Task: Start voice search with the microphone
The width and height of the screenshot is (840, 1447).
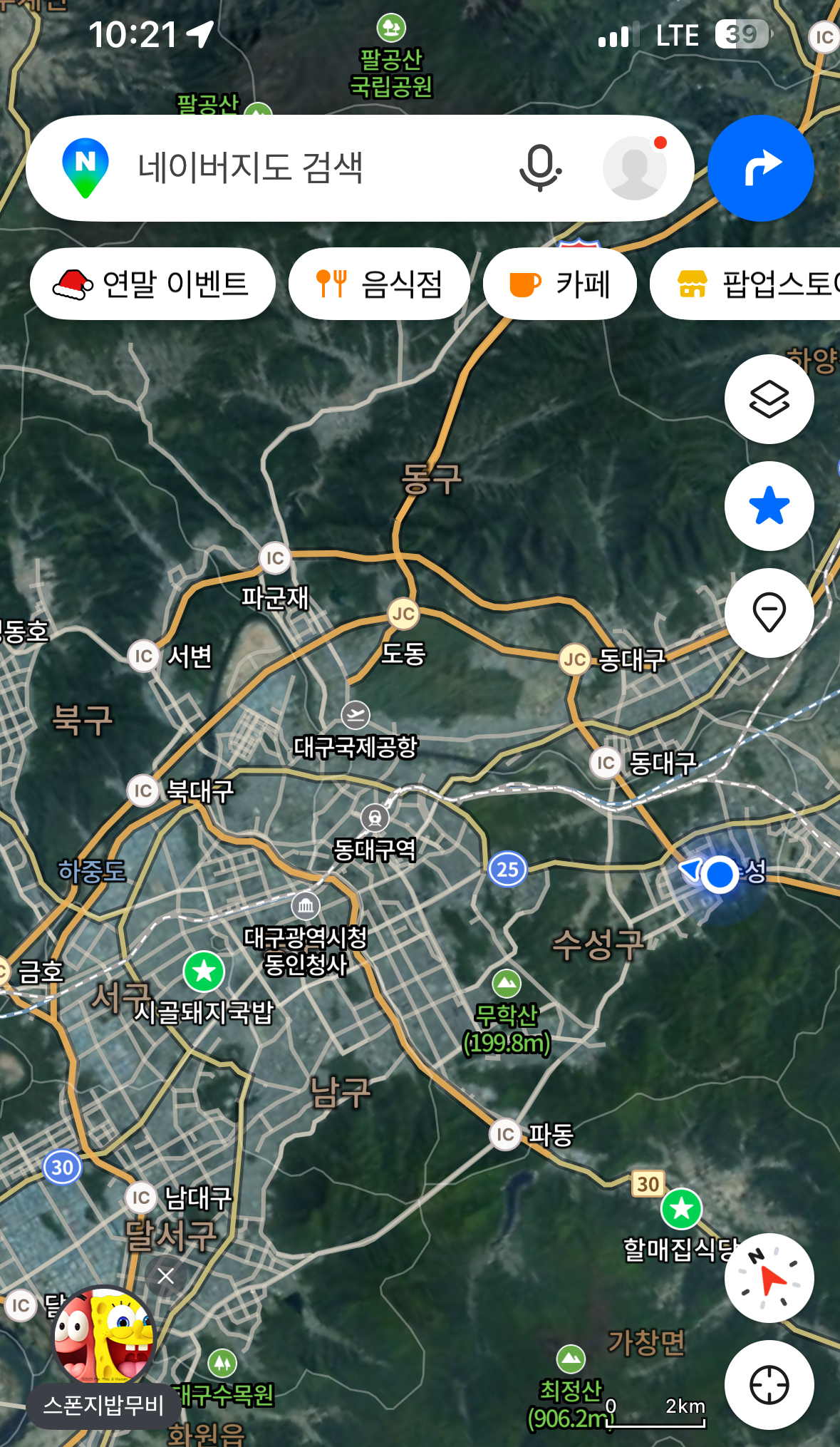Action: (x=539, y=168)
